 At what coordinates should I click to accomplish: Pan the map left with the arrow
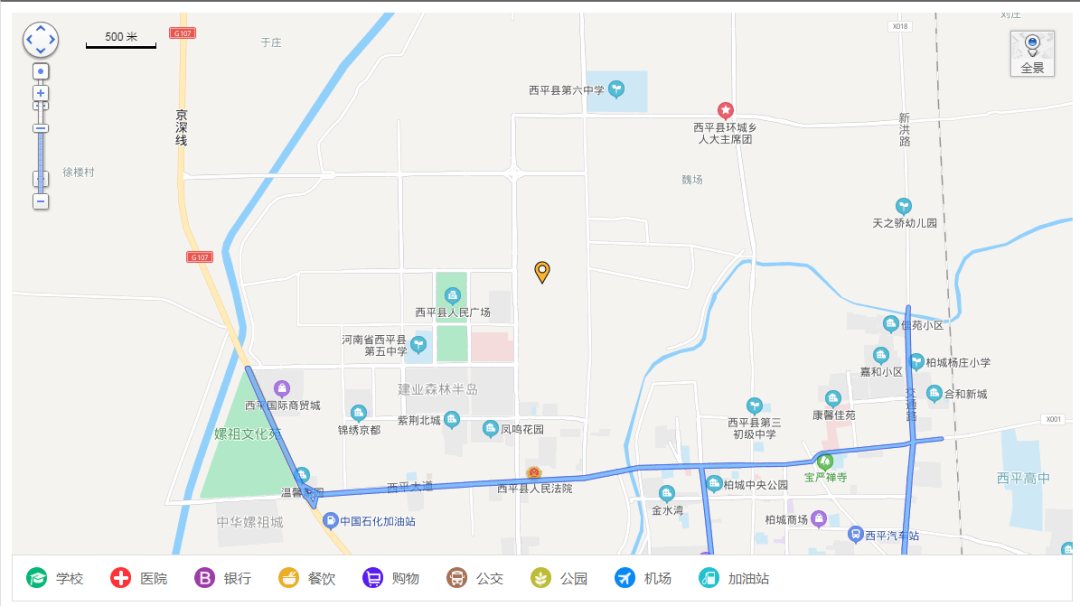point(28,40)
